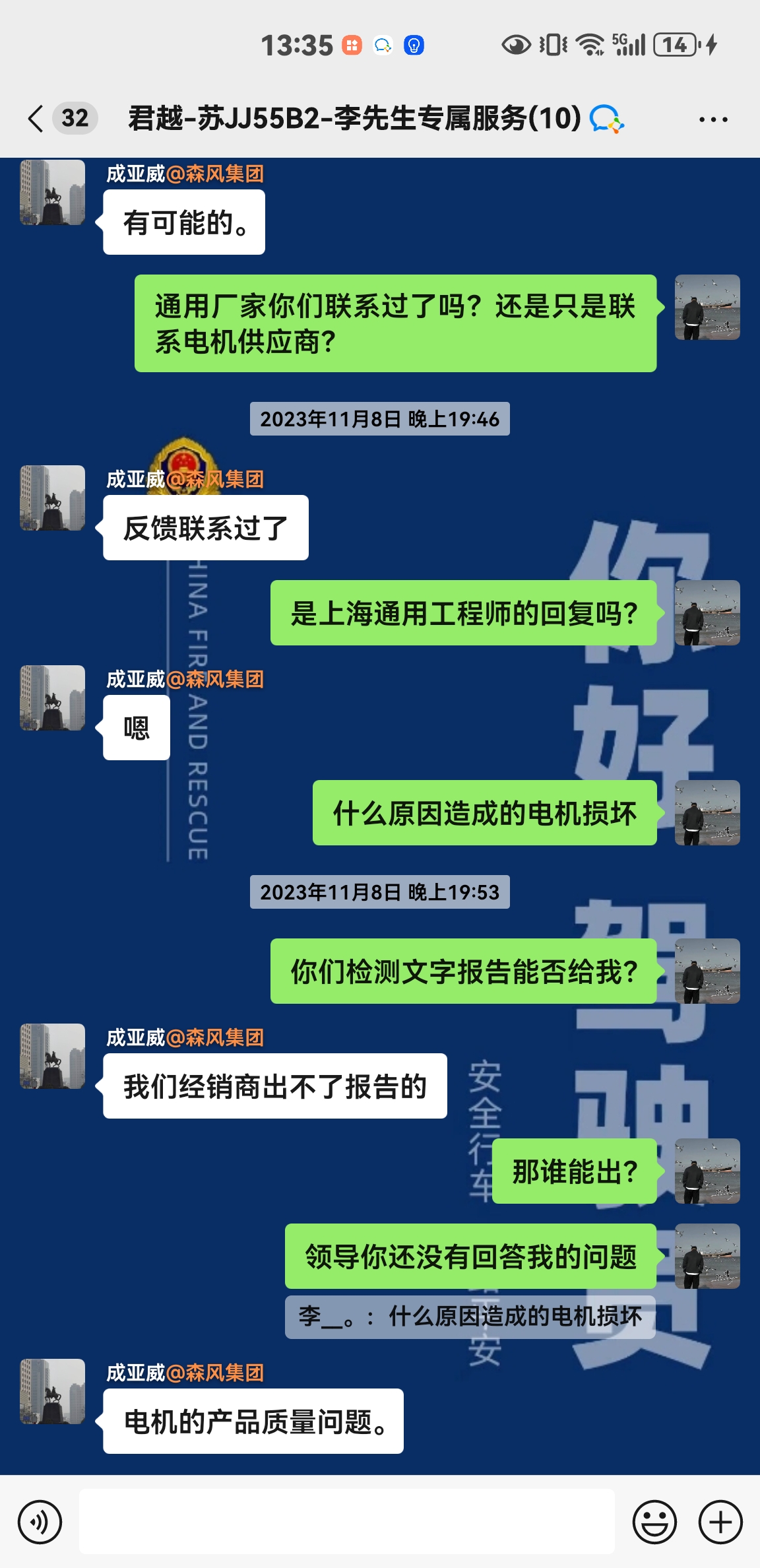Open the chat overflow menu
Image resolution: width=760 pixels, height=1568 pixels.
[x=712, y=119]
